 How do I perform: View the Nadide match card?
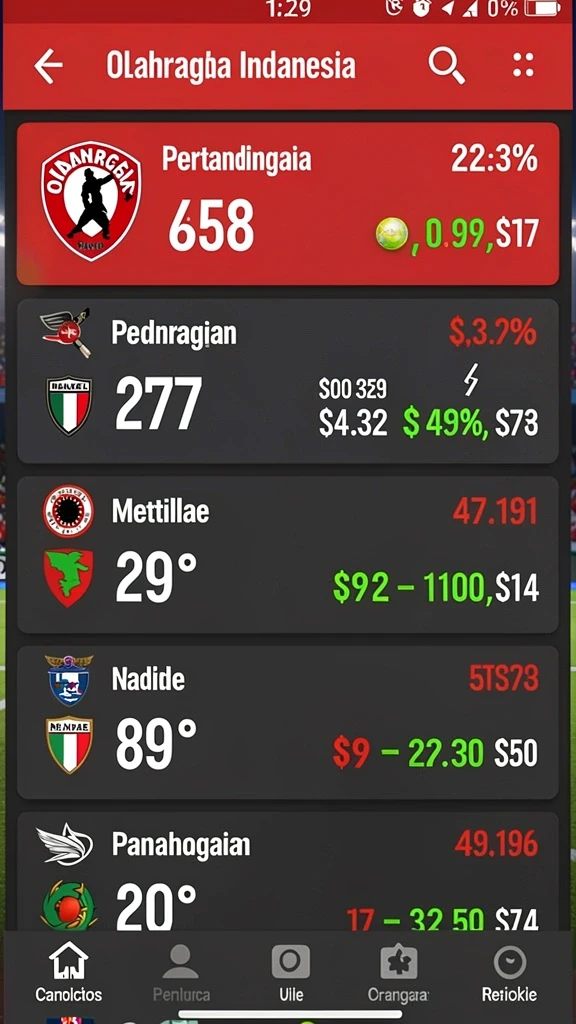click(288, 722)
